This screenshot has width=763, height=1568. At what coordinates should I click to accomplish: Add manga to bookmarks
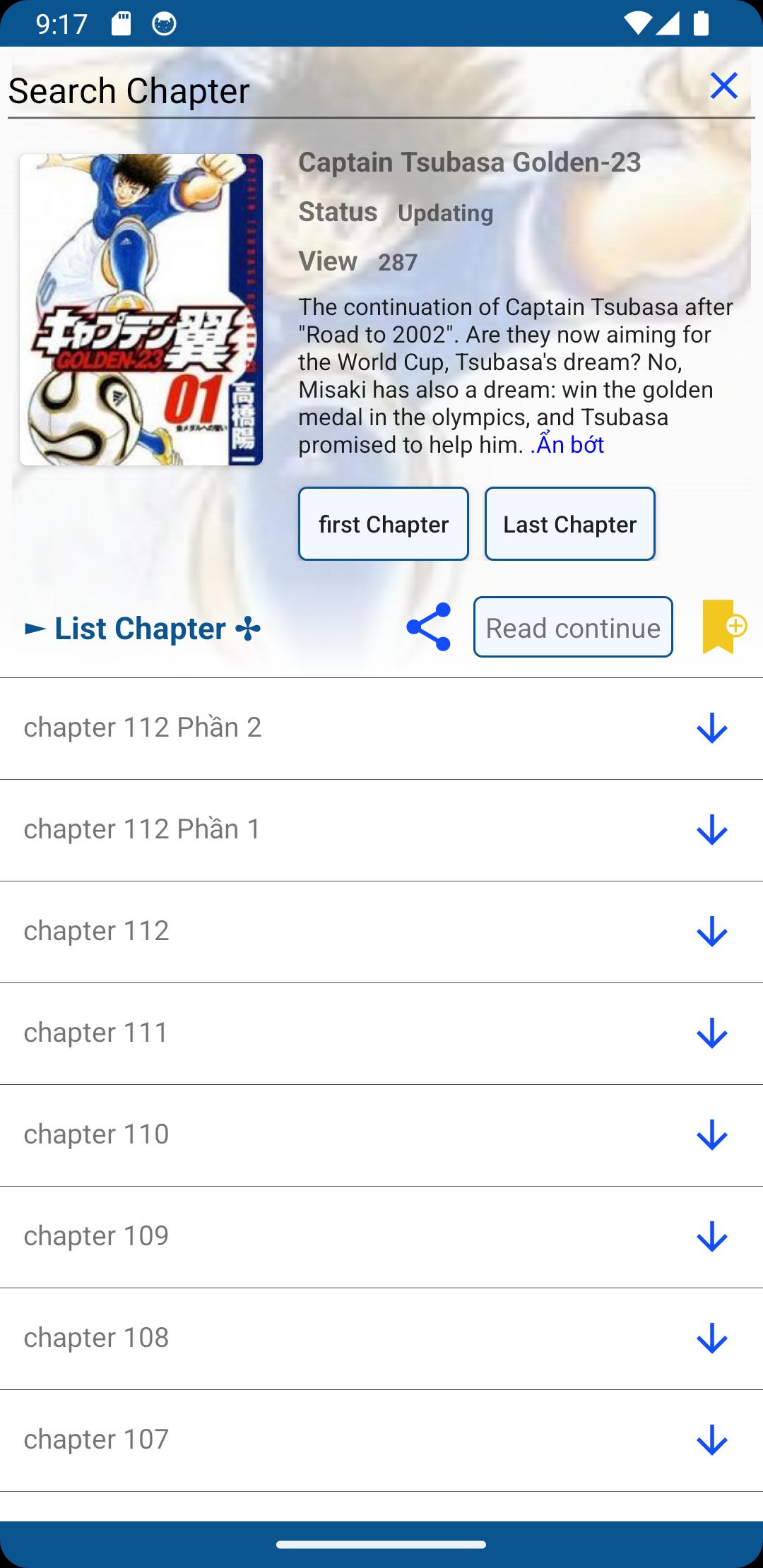pyautogui.click(x=724, y=626)
